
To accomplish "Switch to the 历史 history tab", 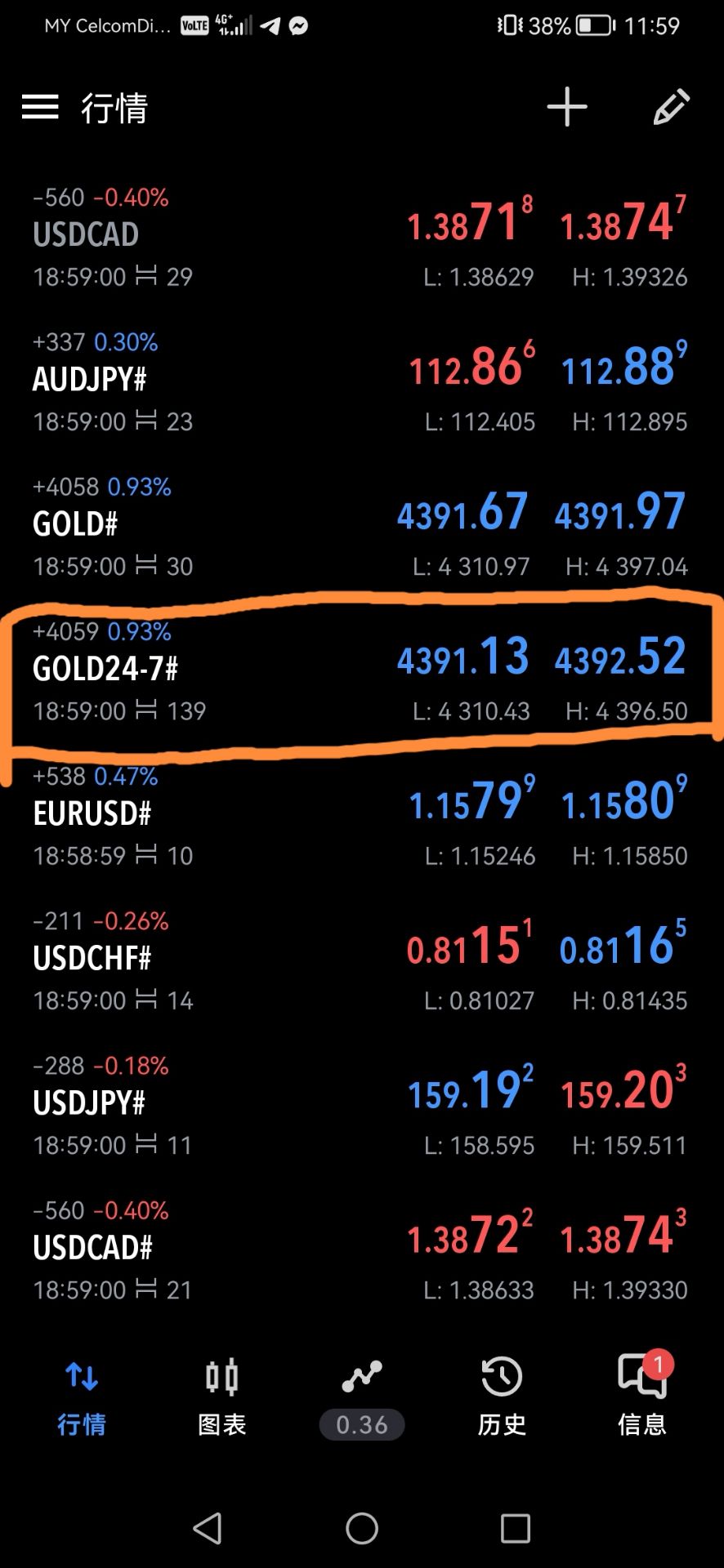I will pyautogui.click(x=502, y=1396).
